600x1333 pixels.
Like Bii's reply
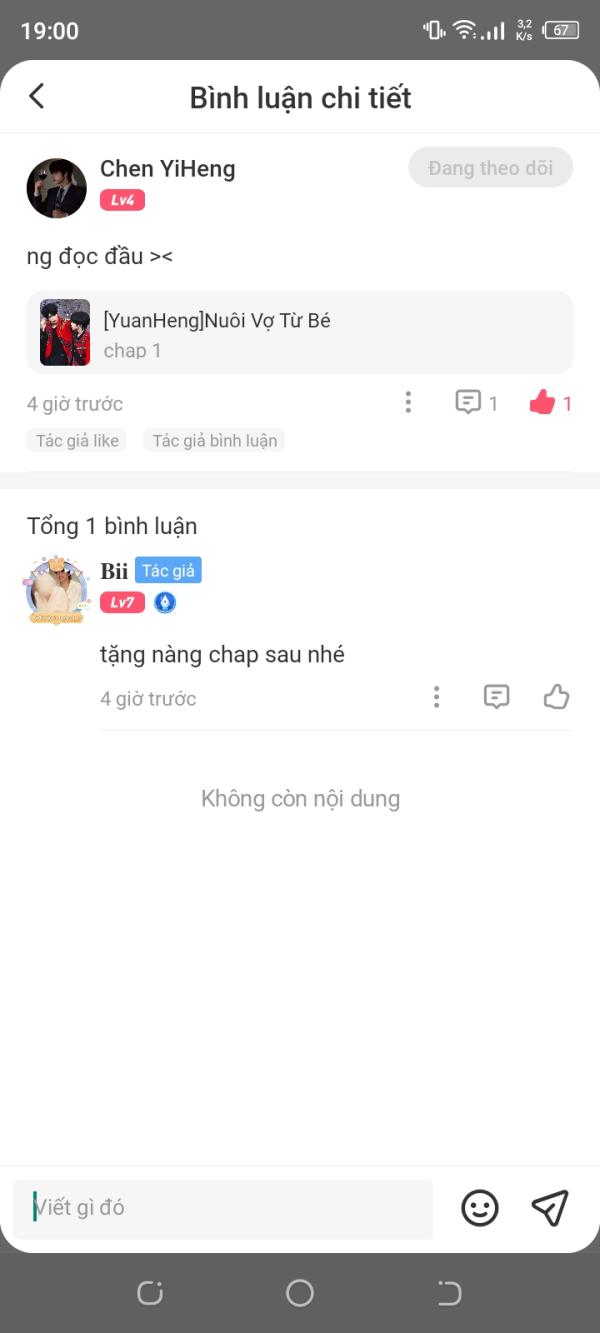pyautogui.click(x=556, y=697)
